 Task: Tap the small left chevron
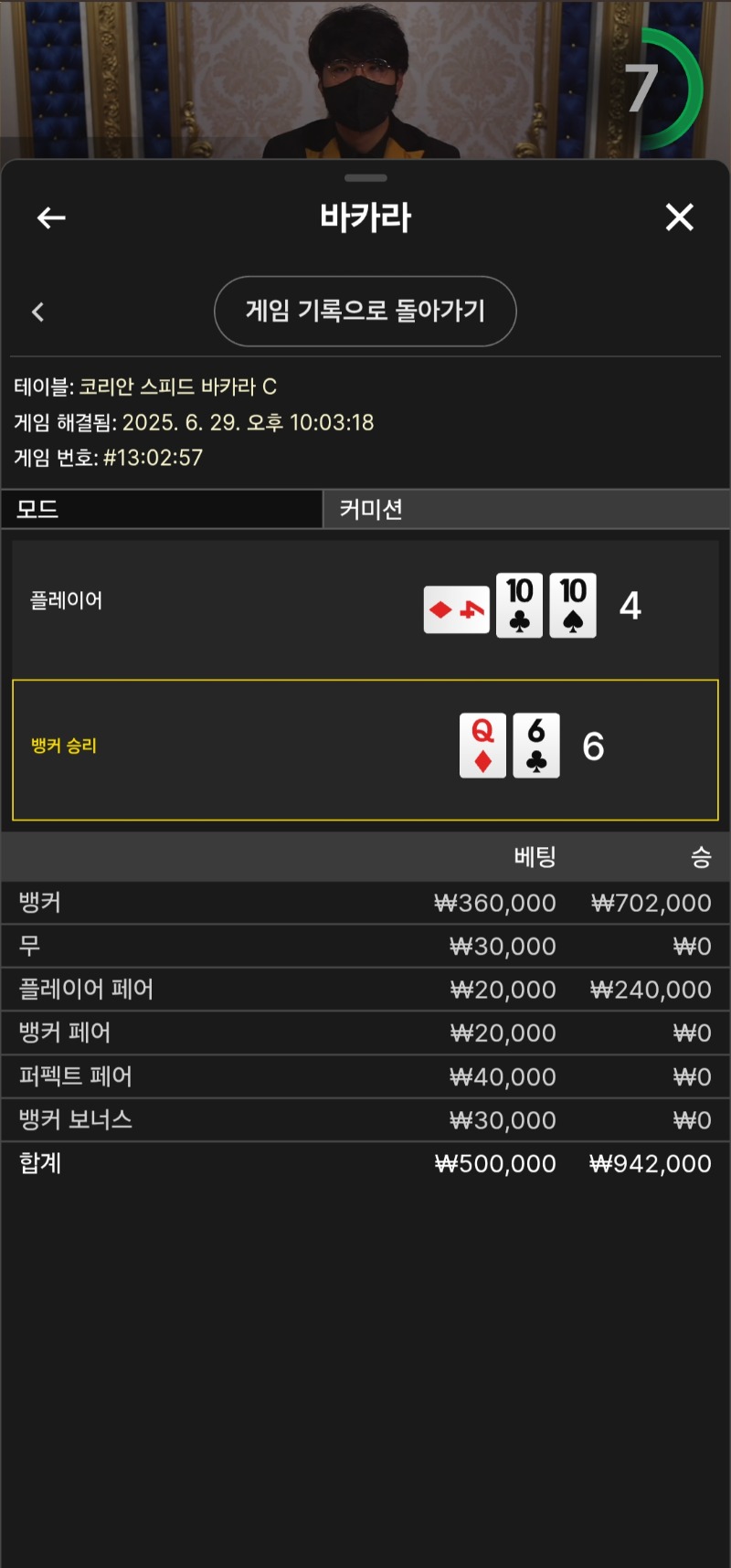point(37,313)
